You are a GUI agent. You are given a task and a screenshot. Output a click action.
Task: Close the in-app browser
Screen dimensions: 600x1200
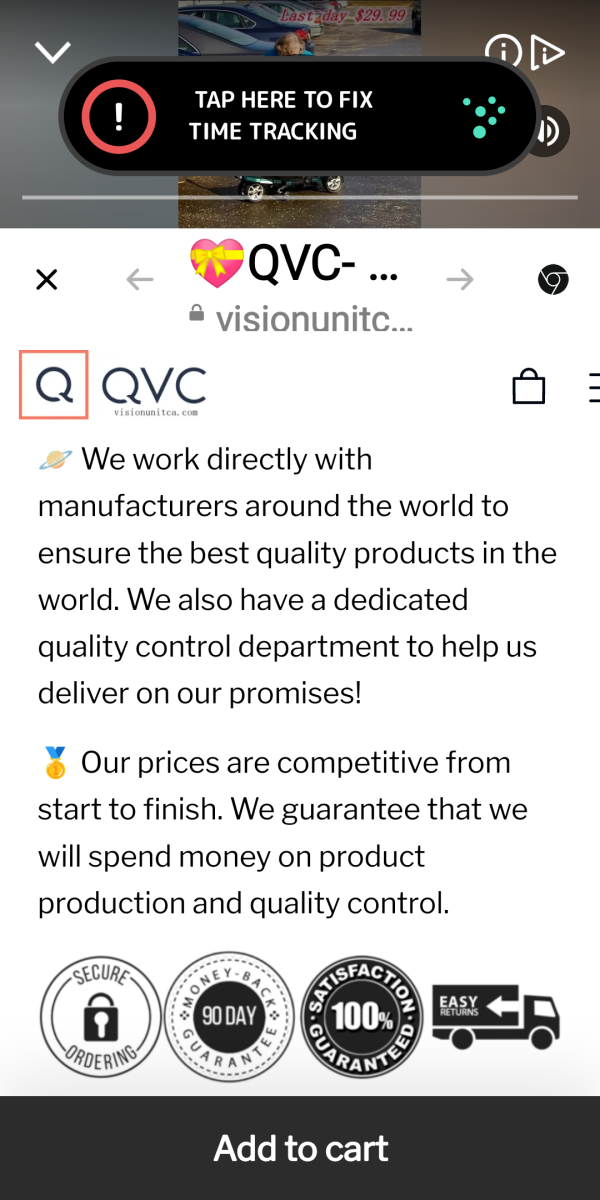(x=46, y=280)
